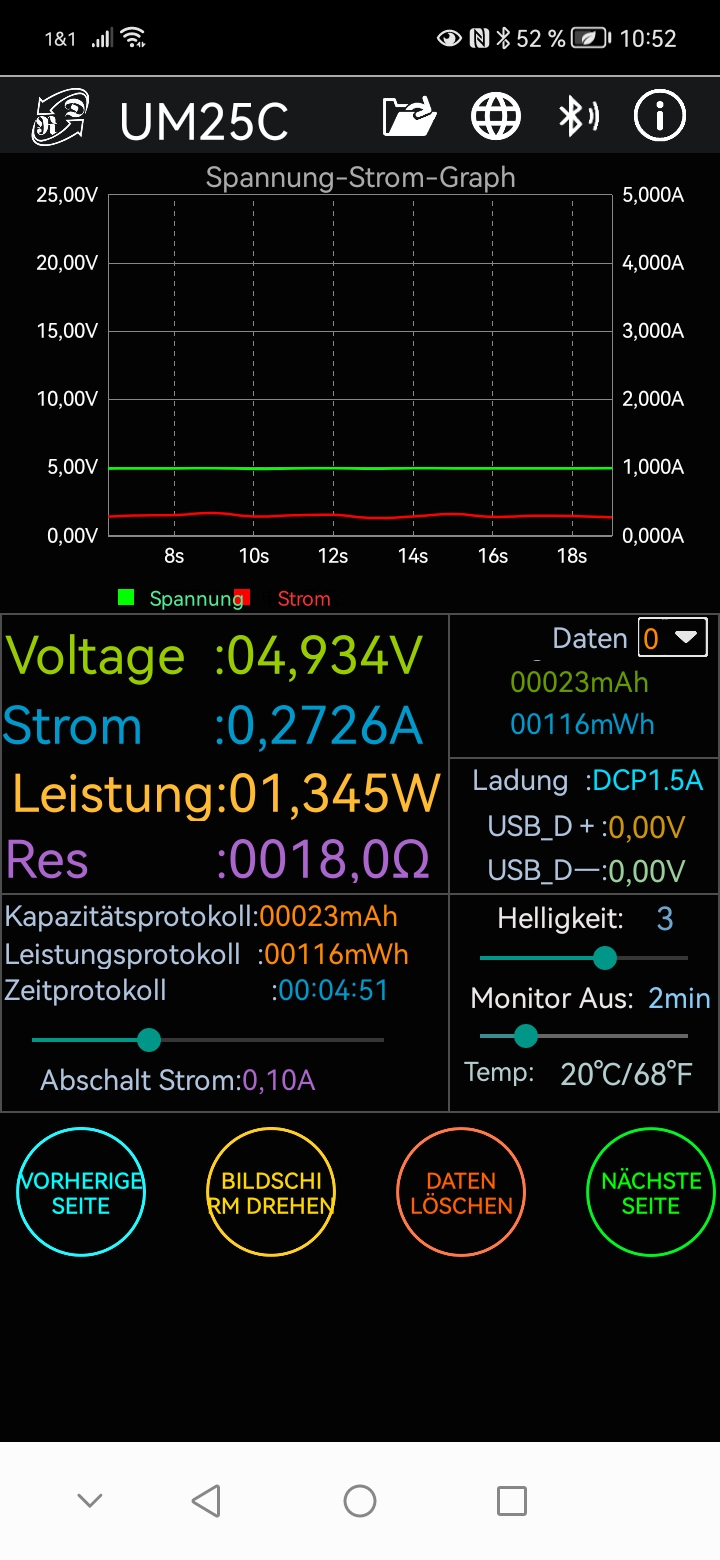Go to Vorherige Seite

(81, 1193)
